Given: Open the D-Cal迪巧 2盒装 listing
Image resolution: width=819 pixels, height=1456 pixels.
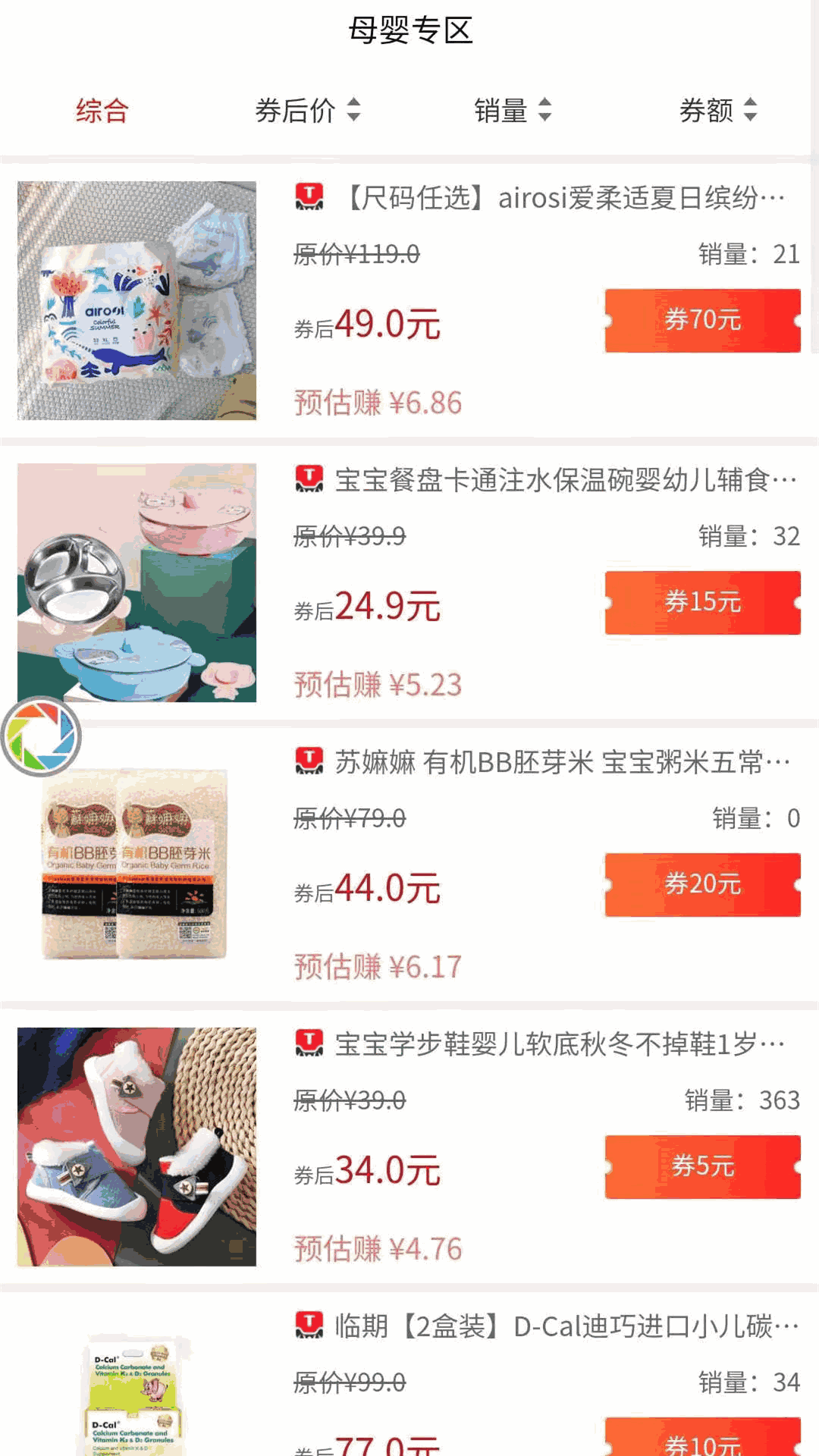Looking at the screenshot, I should (x=566, y=1327).
